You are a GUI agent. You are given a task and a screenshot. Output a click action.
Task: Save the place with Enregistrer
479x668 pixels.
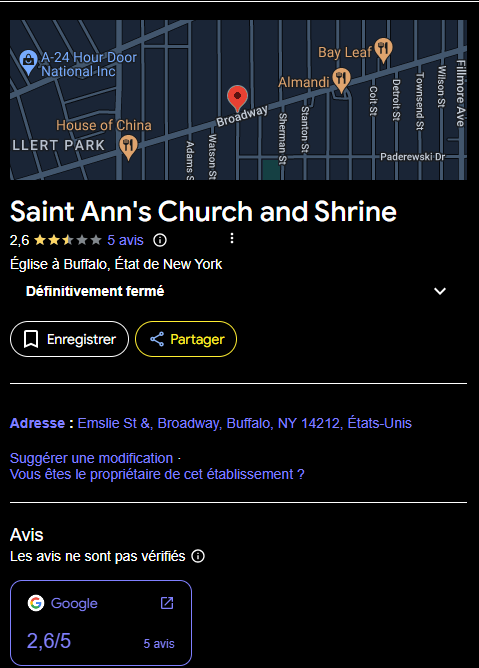click(x=69, y=339)
